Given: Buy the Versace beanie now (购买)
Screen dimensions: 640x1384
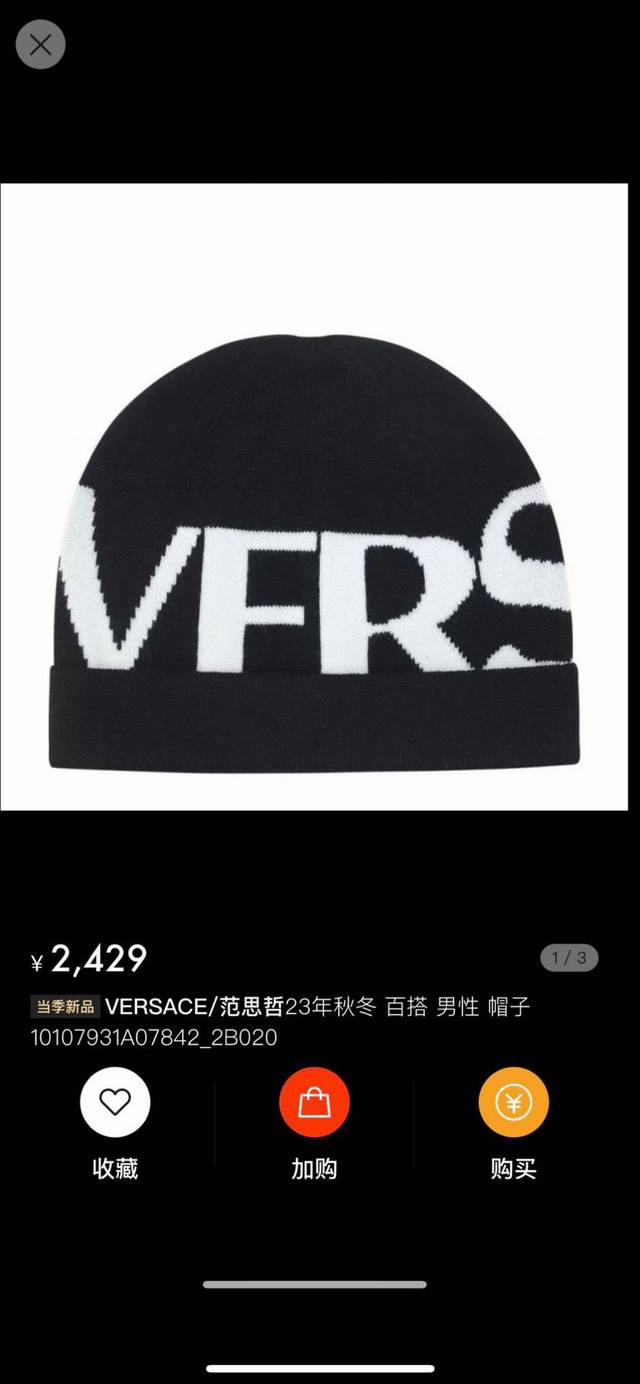Looking at the screenshot, I should [x=513, y=1102].
